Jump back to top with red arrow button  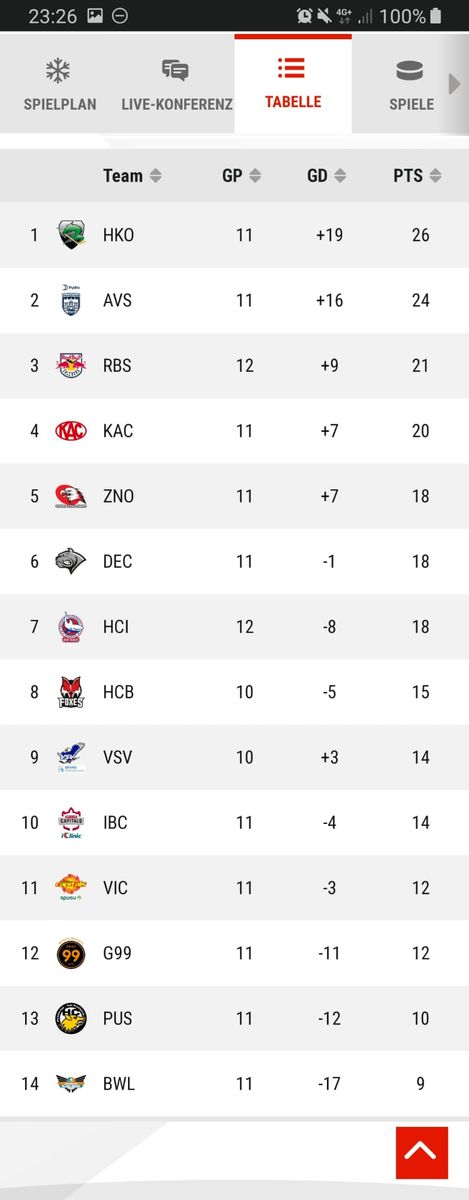(421, 1153)
